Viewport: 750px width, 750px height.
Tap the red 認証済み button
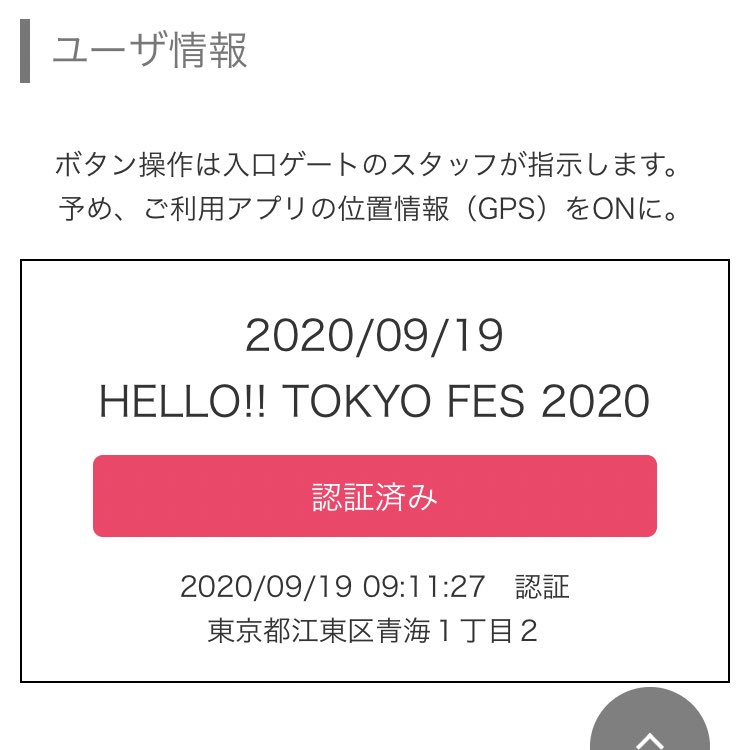point(375,497)
